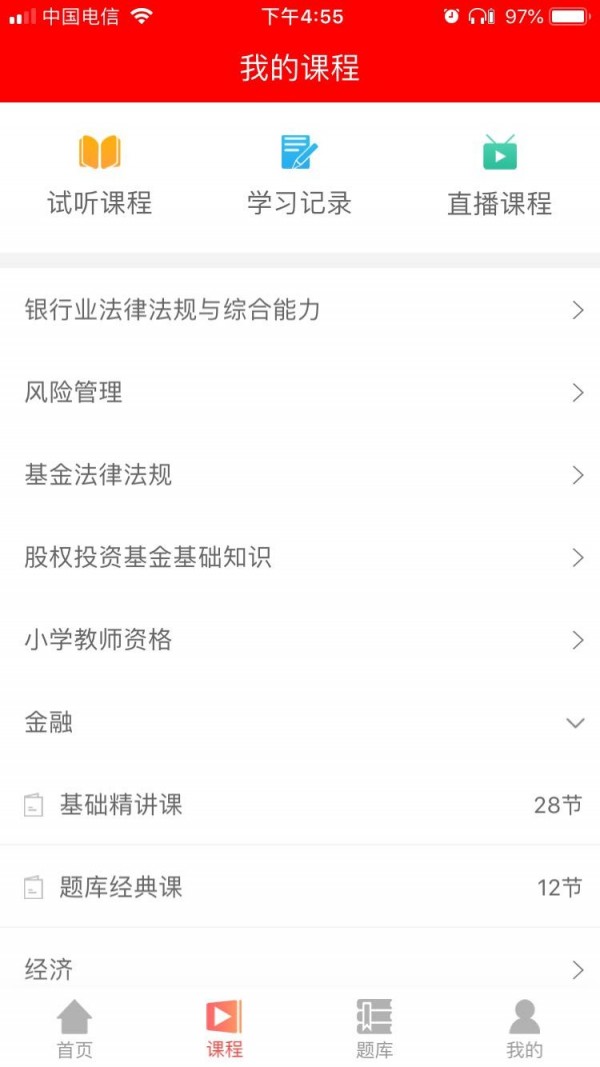
Task: Select the 课程 courses tab
Action: tap(224, 1029)
